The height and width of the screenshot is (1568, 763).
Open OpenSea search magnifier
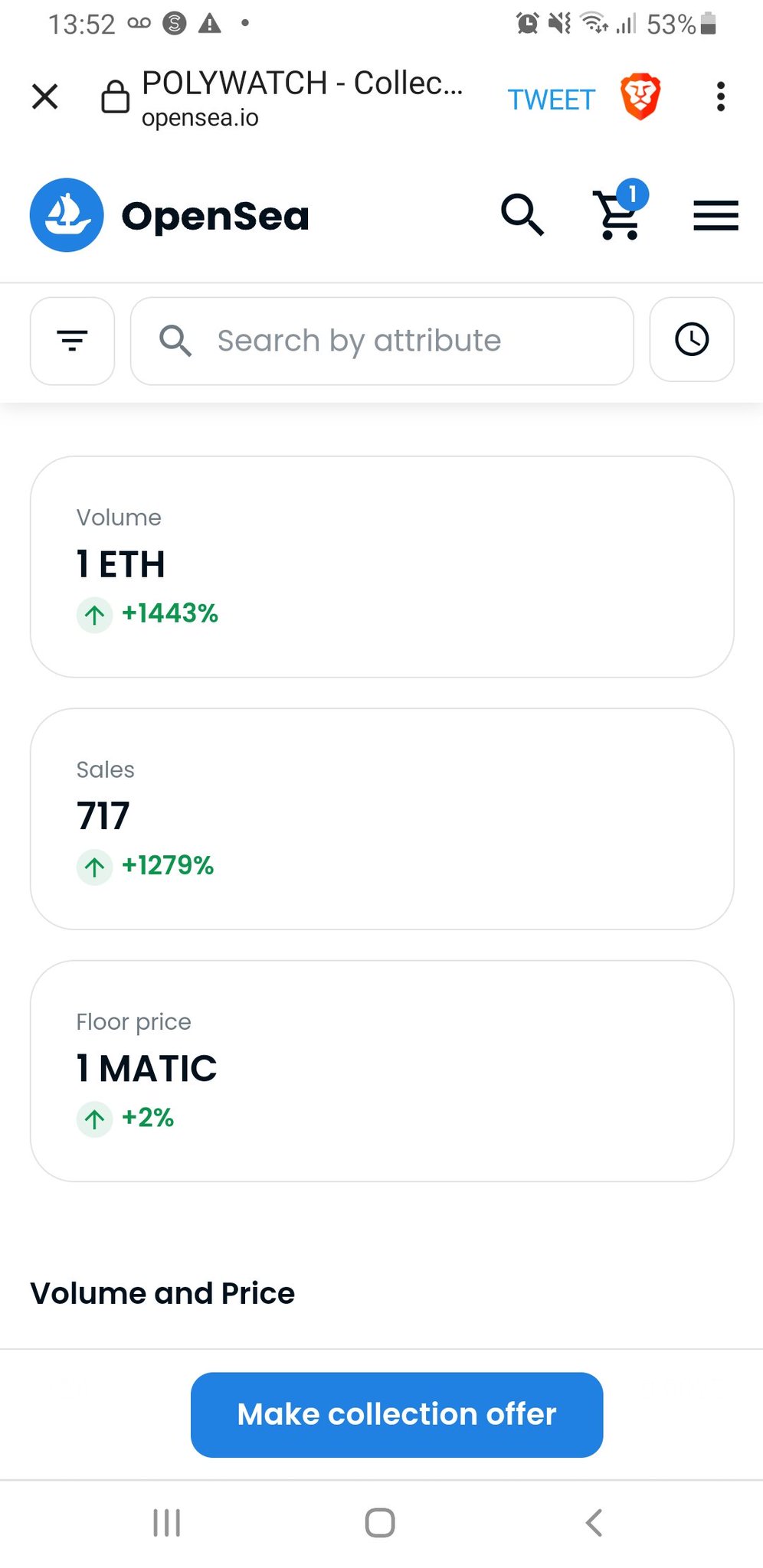tap(522, 215)
